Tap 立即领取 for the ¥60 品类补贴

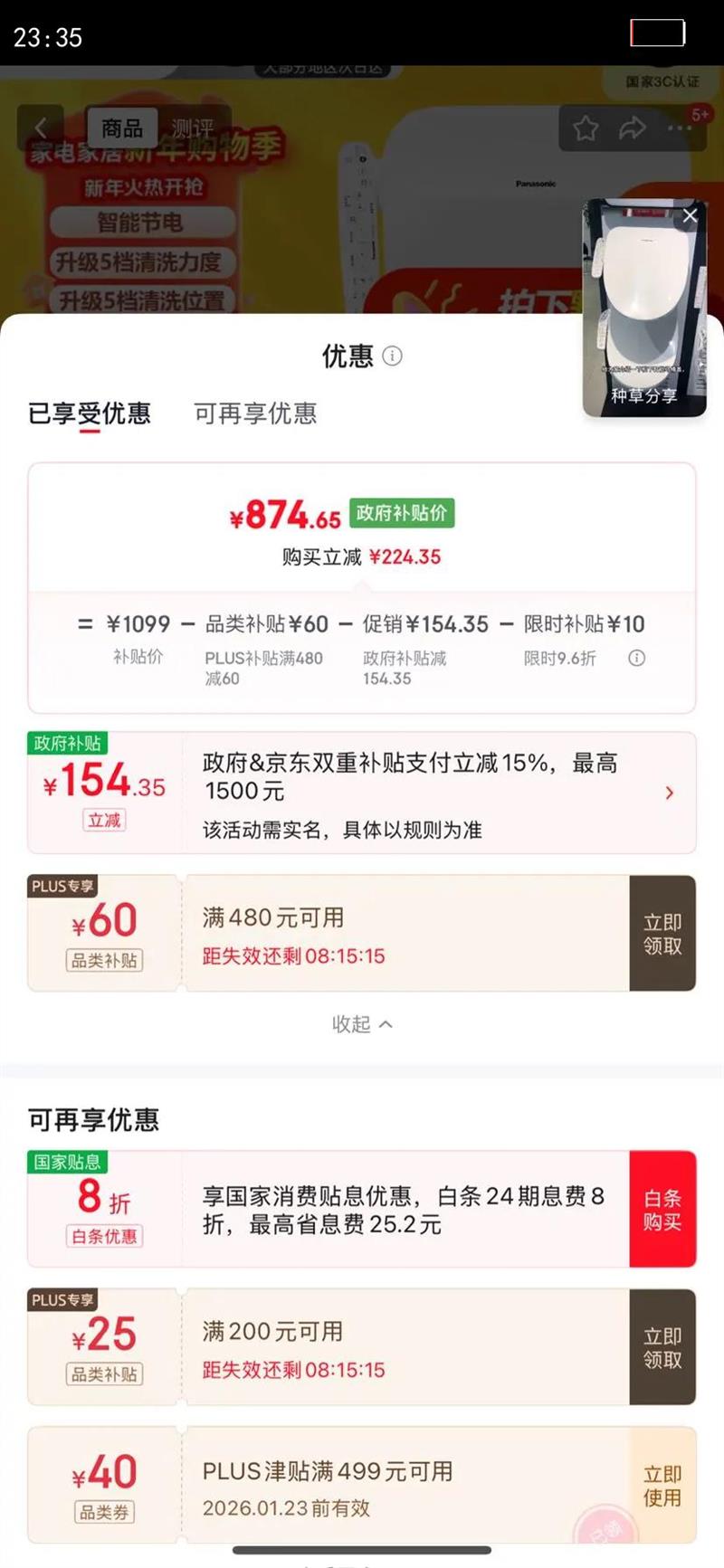(663, 933)
